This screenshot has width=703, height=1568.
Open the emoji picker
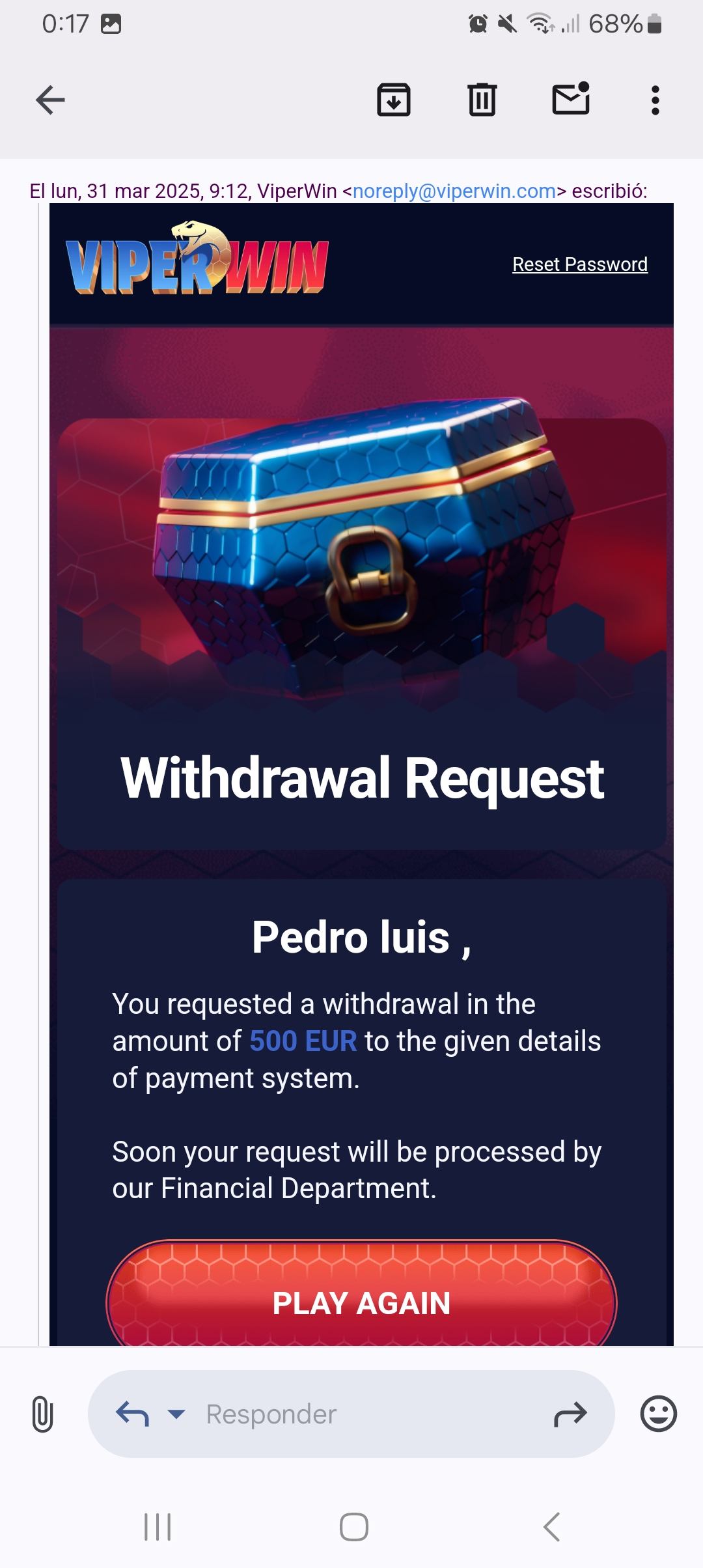658,1414
